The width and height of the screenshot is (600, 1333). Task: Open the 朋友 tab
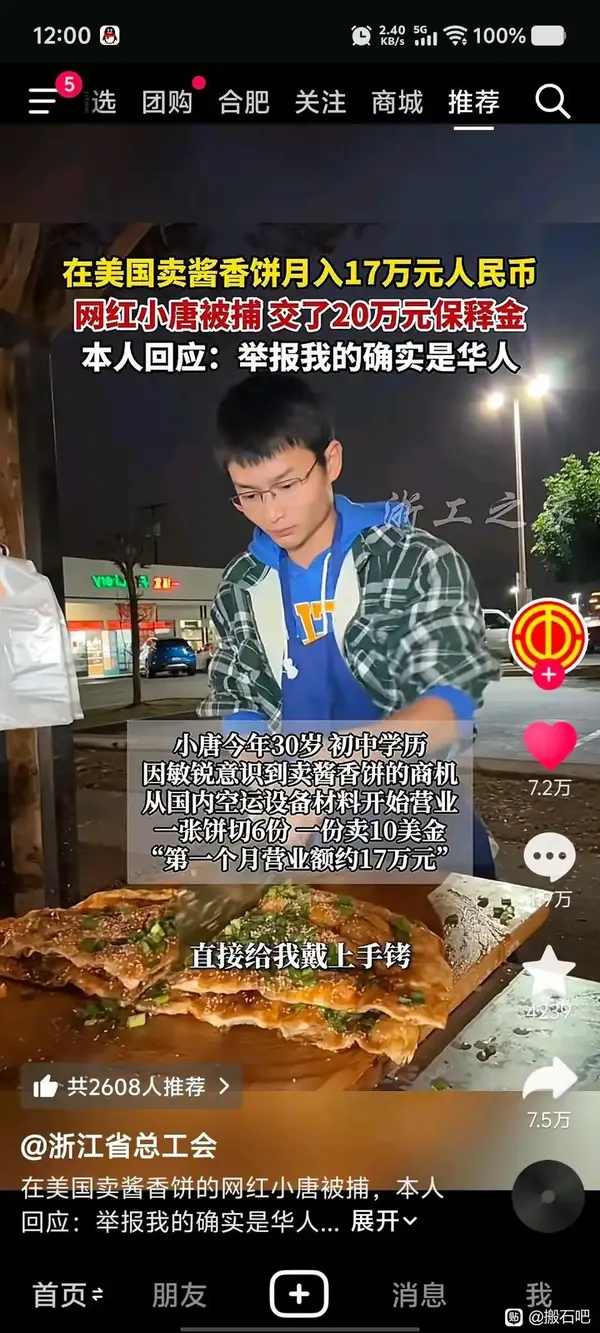[x=180, y=1295]
